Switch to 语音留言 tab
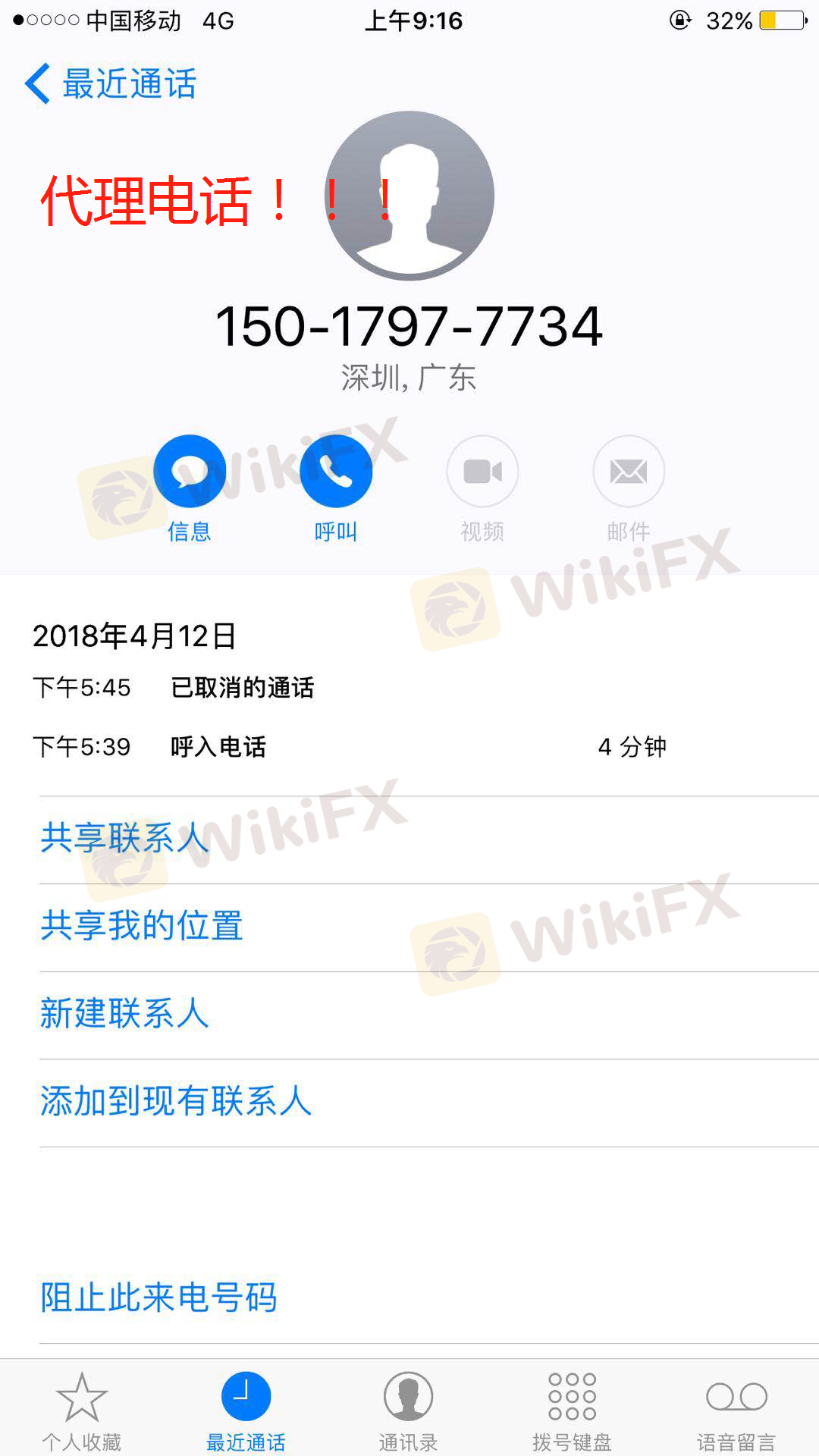 (736, 1409)
